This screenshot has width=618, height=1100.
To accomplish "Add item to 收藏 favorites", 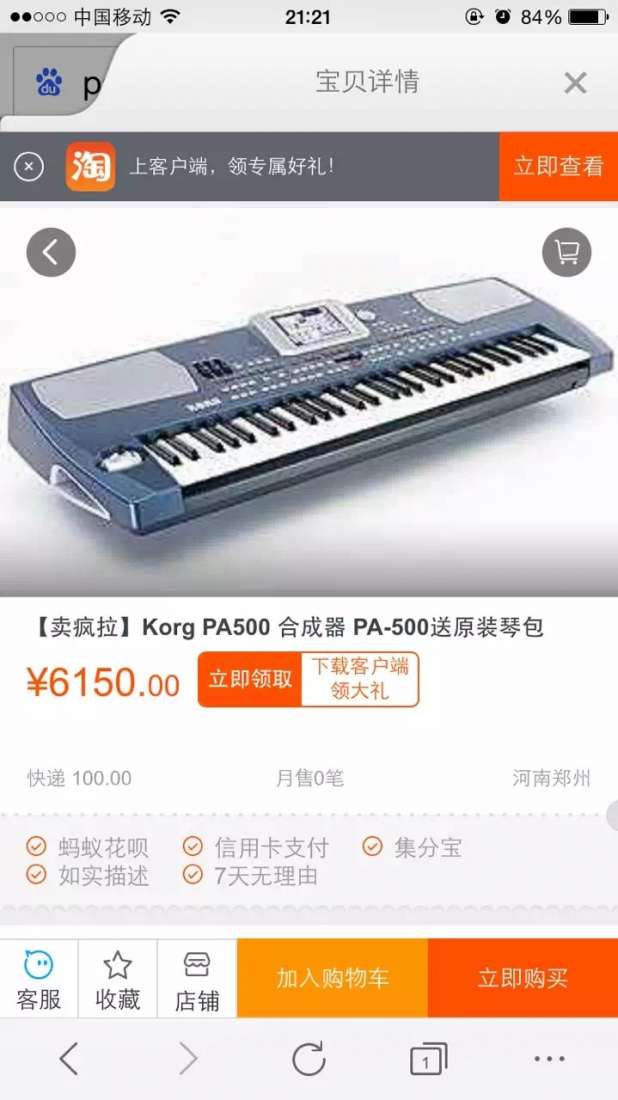I will pyautogui.click(x=118, y=980).
